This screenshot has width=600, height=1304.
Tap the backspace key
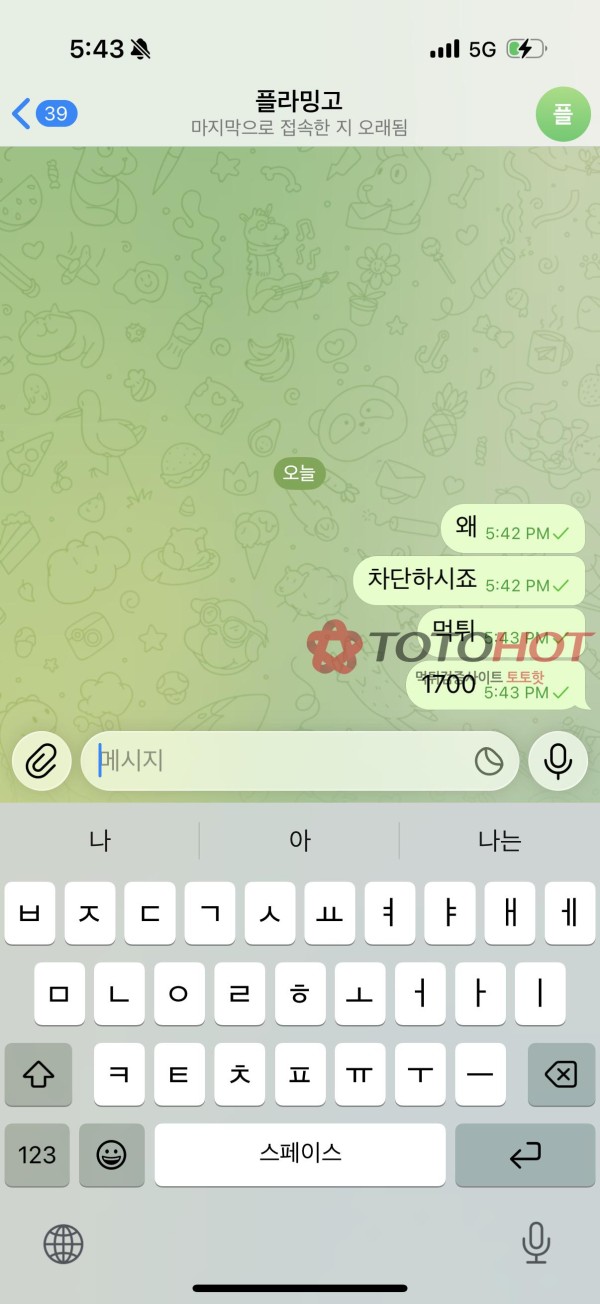560,1075
